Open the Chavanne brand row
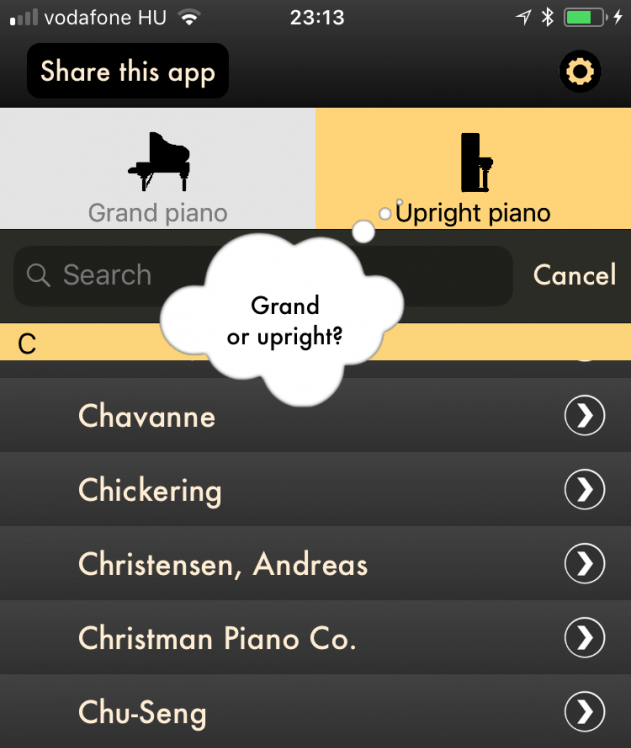Image resolution: width=631 pixels, height=748 pixels. (315, 416)
